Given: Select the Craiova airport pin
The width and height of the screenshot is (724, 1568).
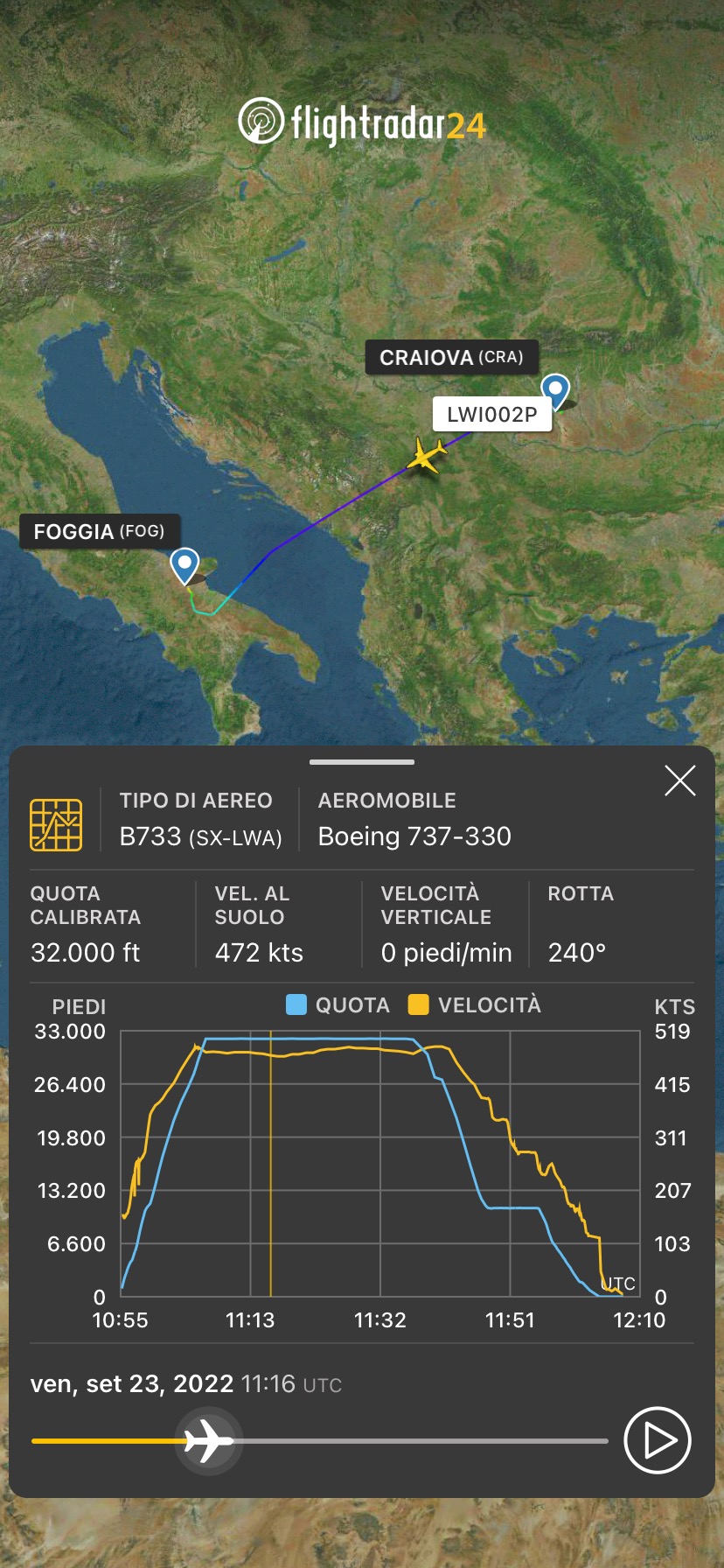Looking at the screenshot, I should [x=555, y=389].
